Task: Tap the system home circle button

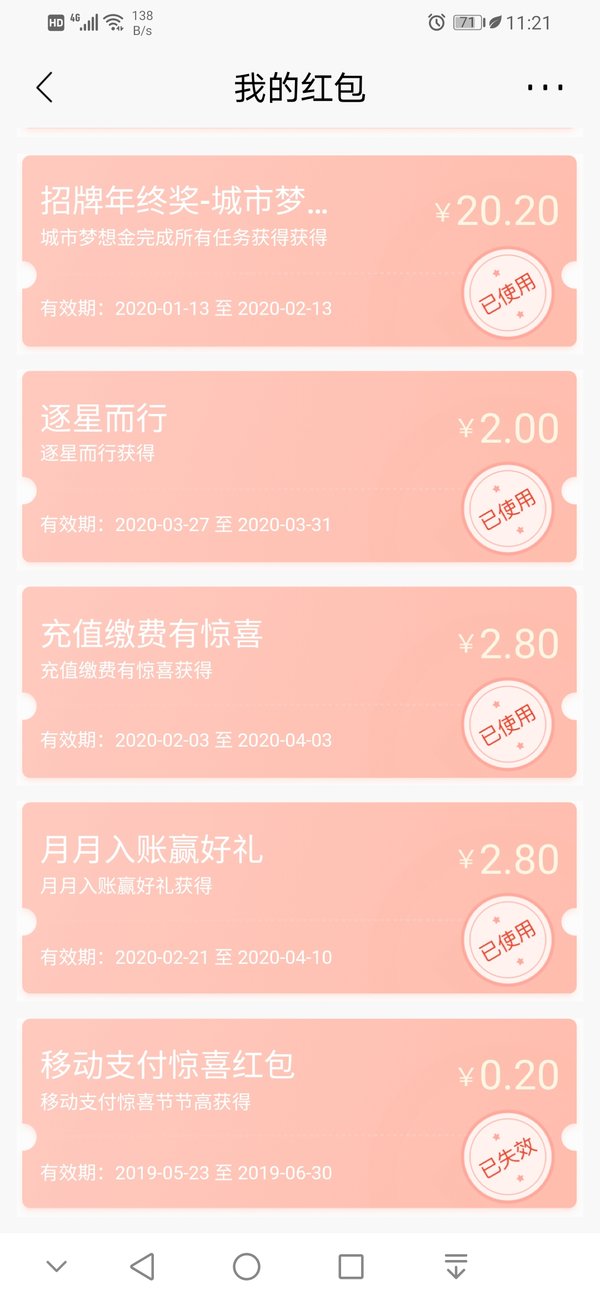Action: click(247, 1267)
